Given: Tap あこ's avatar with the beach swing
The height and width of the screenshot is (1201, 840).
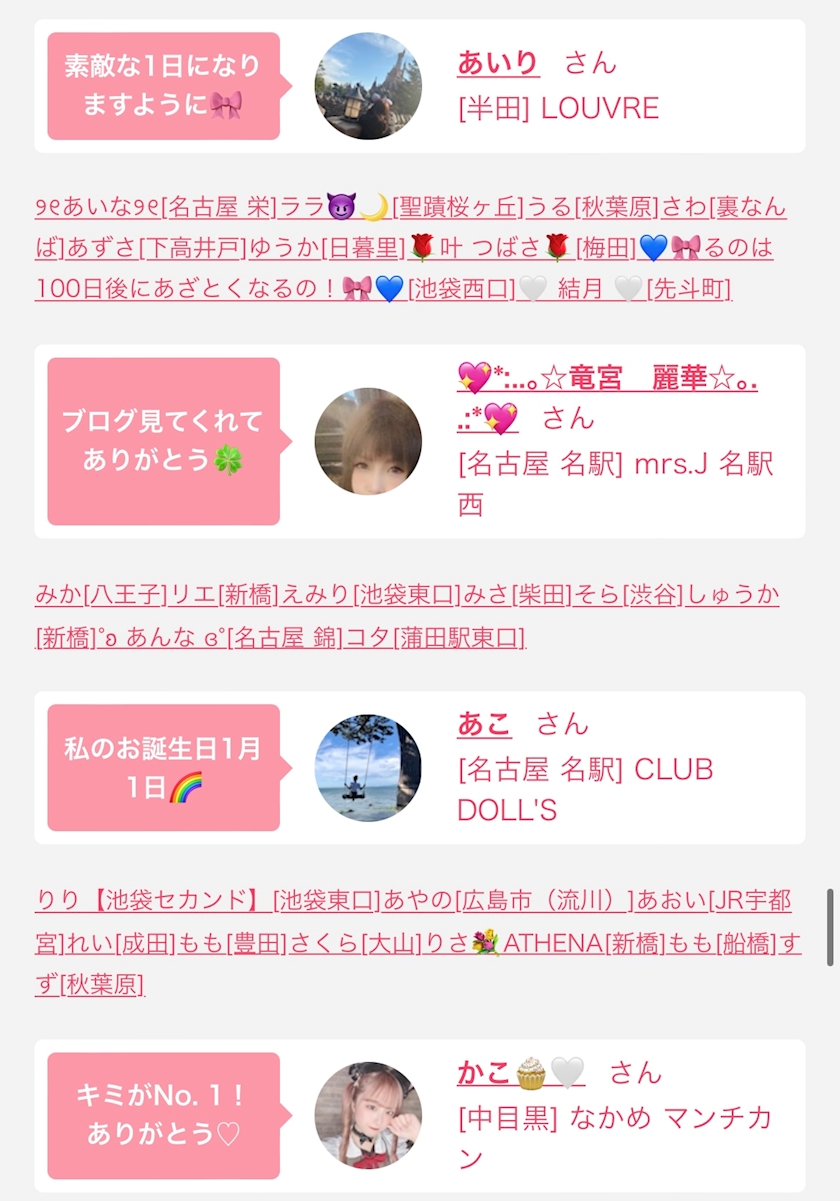Looking at the screenshot, I should [x=368, y=768].
